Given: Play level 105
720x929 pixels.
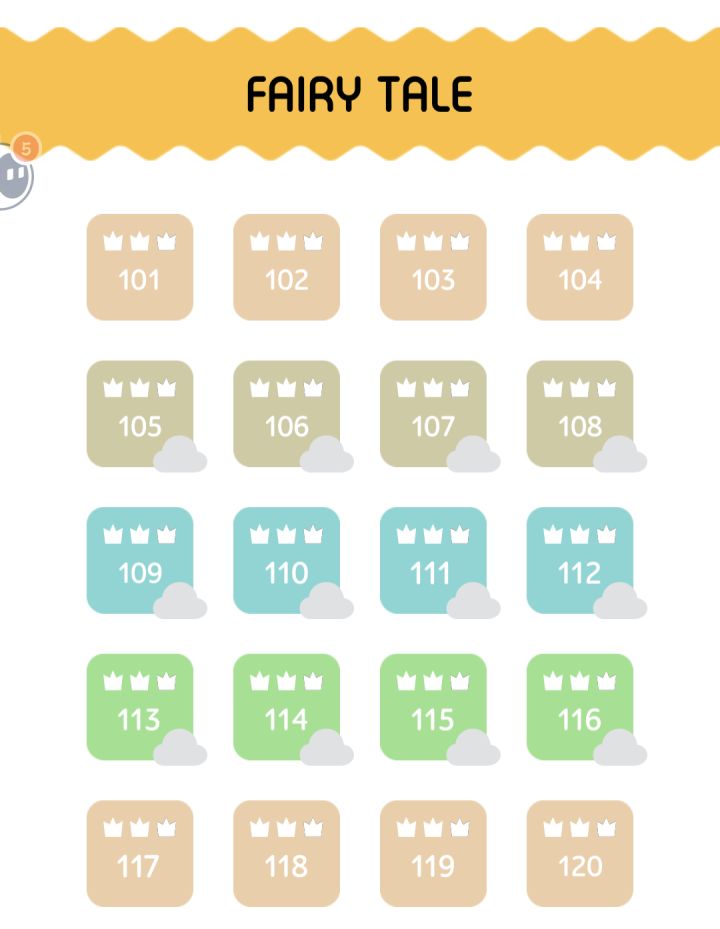Looking at the screenshot, I should [140, 412].
